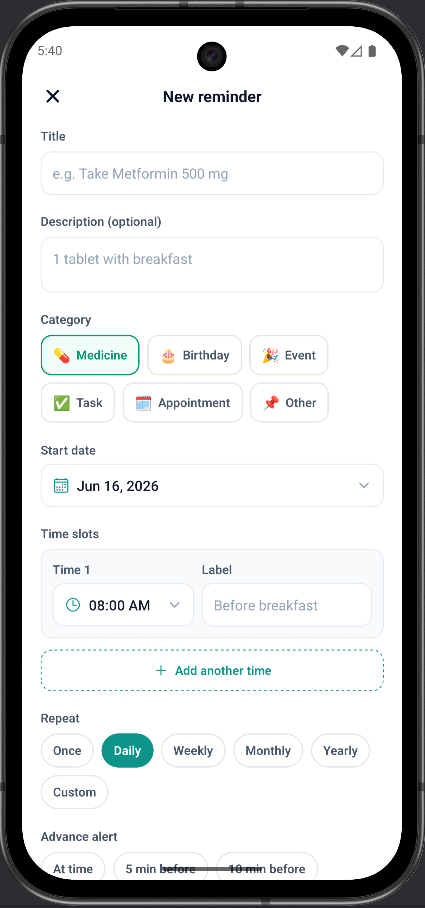This screenshot has height=908, width=425.
Task: Pick the Appointment category
Action: (182, 402)
